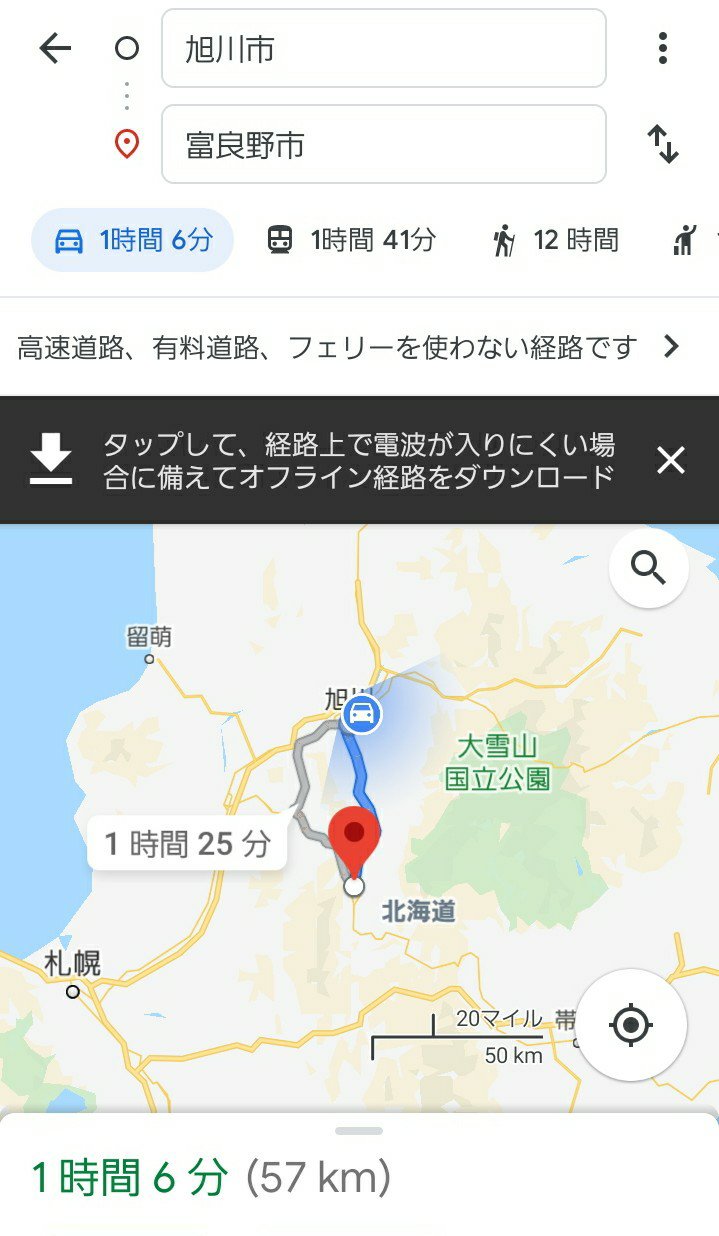Select the alternate route 1 時間 25 分
The image size is (719, 1236).
(188, 844)
